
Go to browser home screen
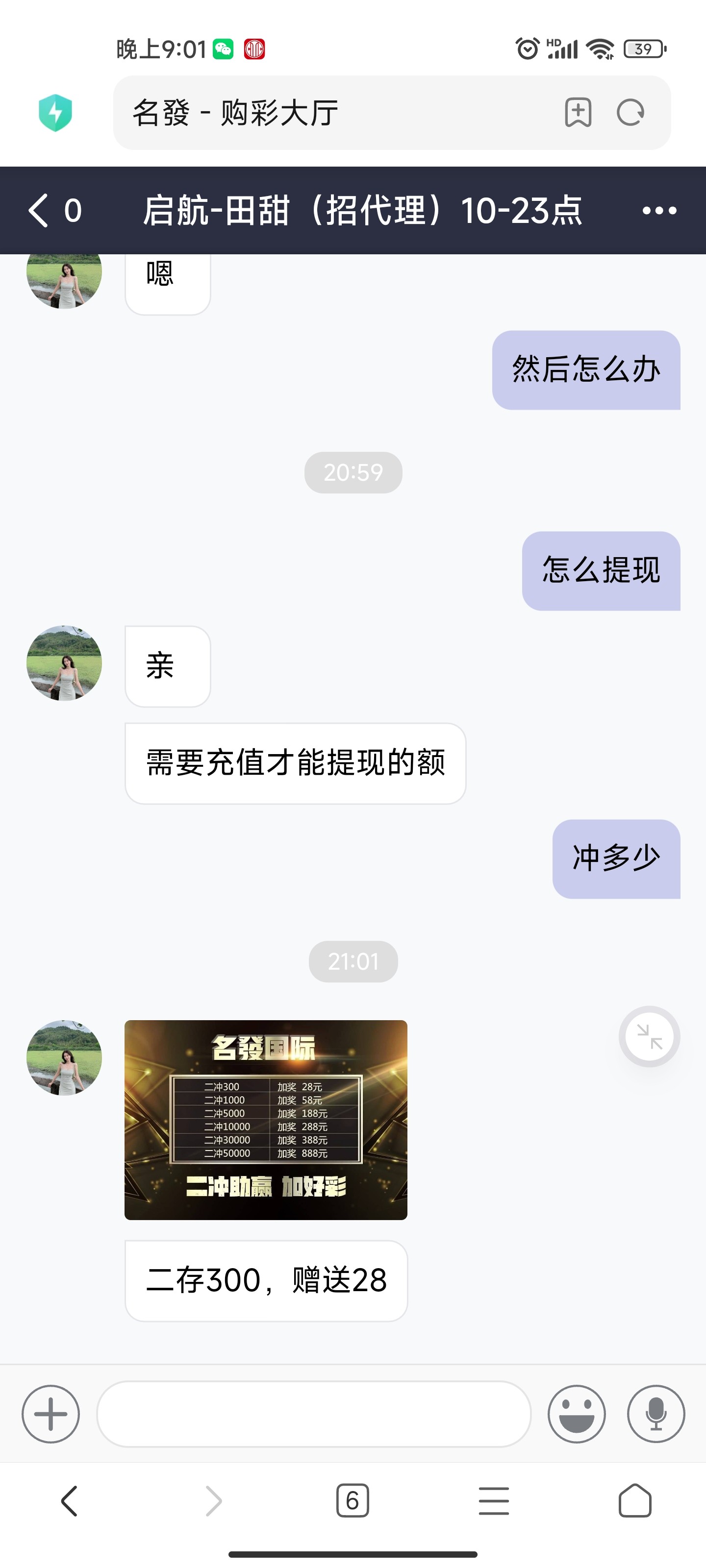[x=635, y=1500]
